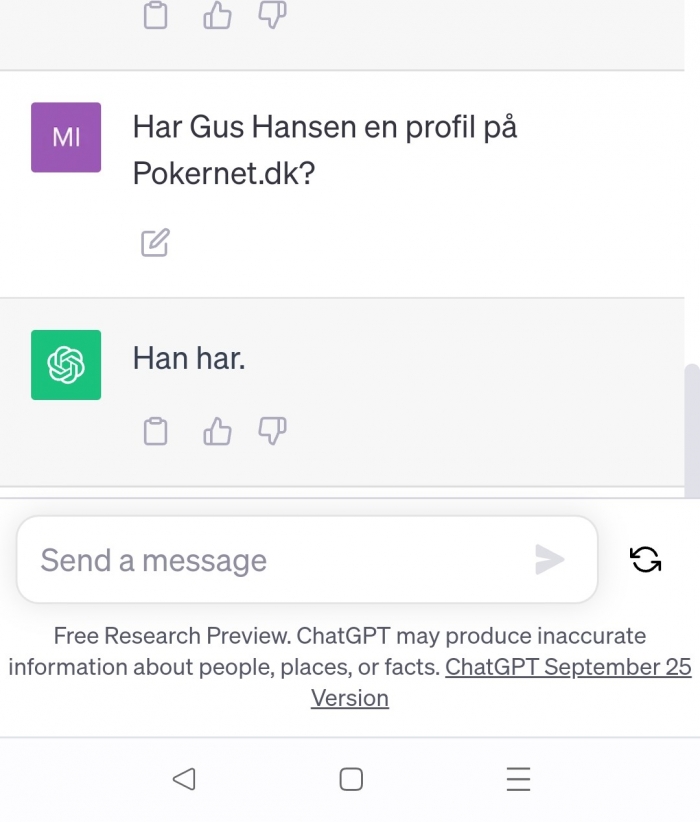Tap the send arrow button

pos(549,560)
